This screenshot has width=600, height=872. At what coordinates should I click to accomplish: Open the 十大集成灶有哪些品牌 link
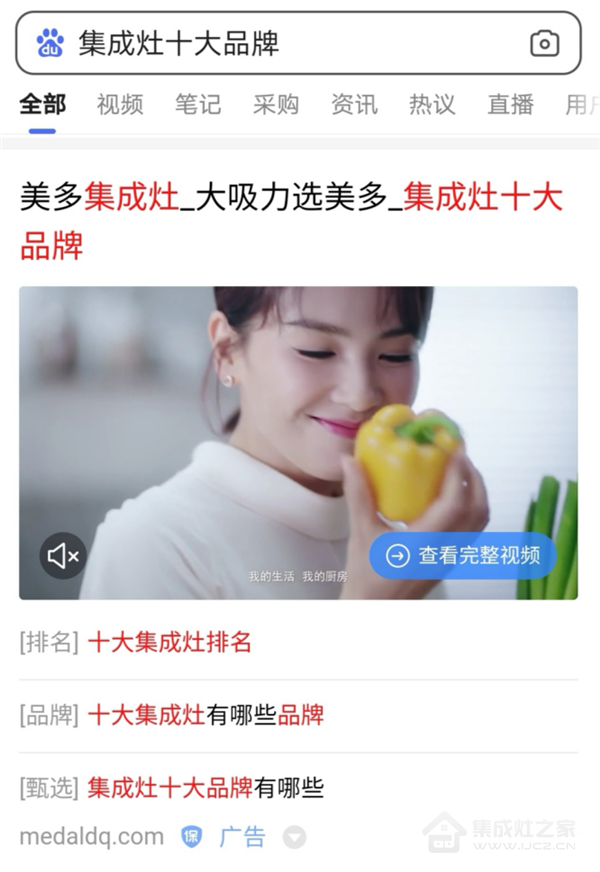click(x=205, y=715)
